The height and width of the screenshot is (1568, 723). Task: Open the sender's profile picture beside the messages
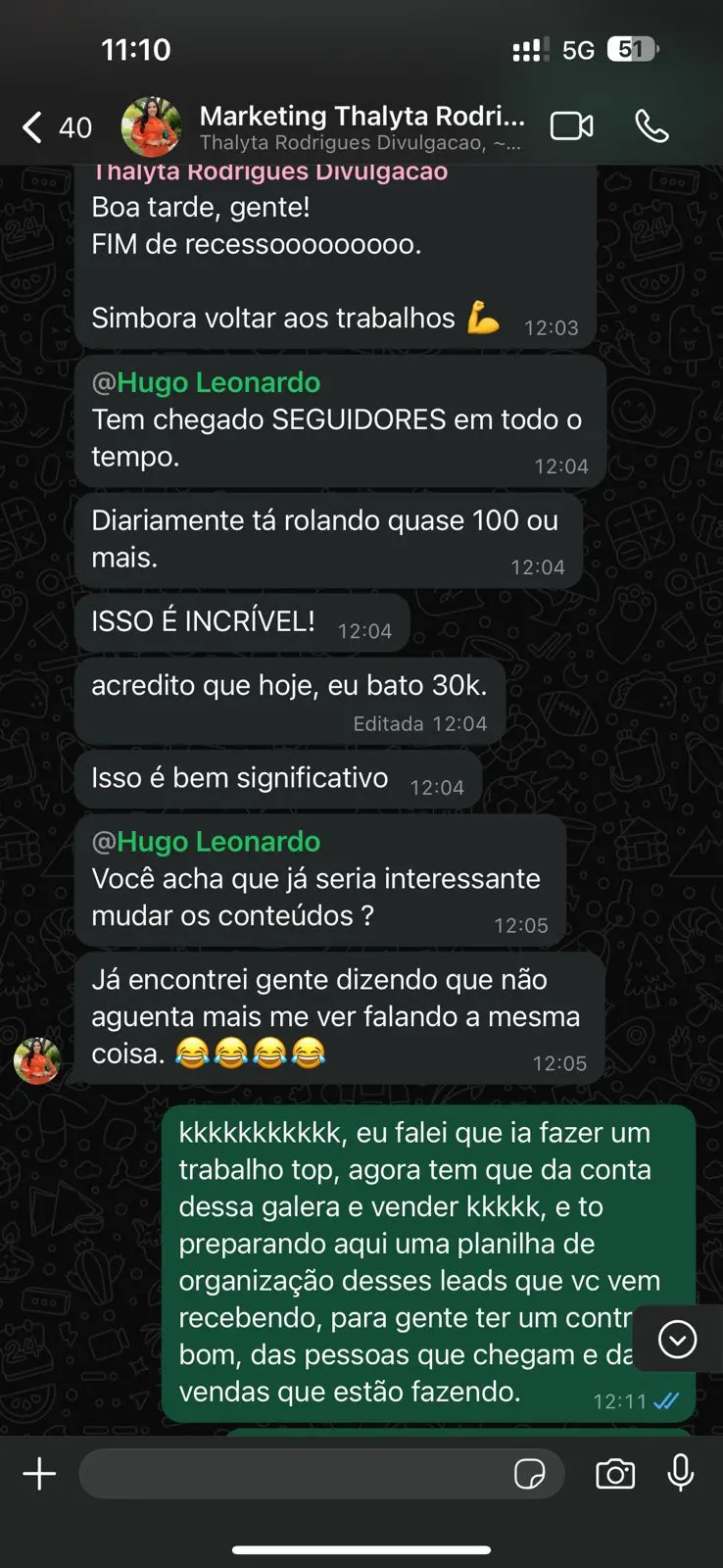point(37,1061)
